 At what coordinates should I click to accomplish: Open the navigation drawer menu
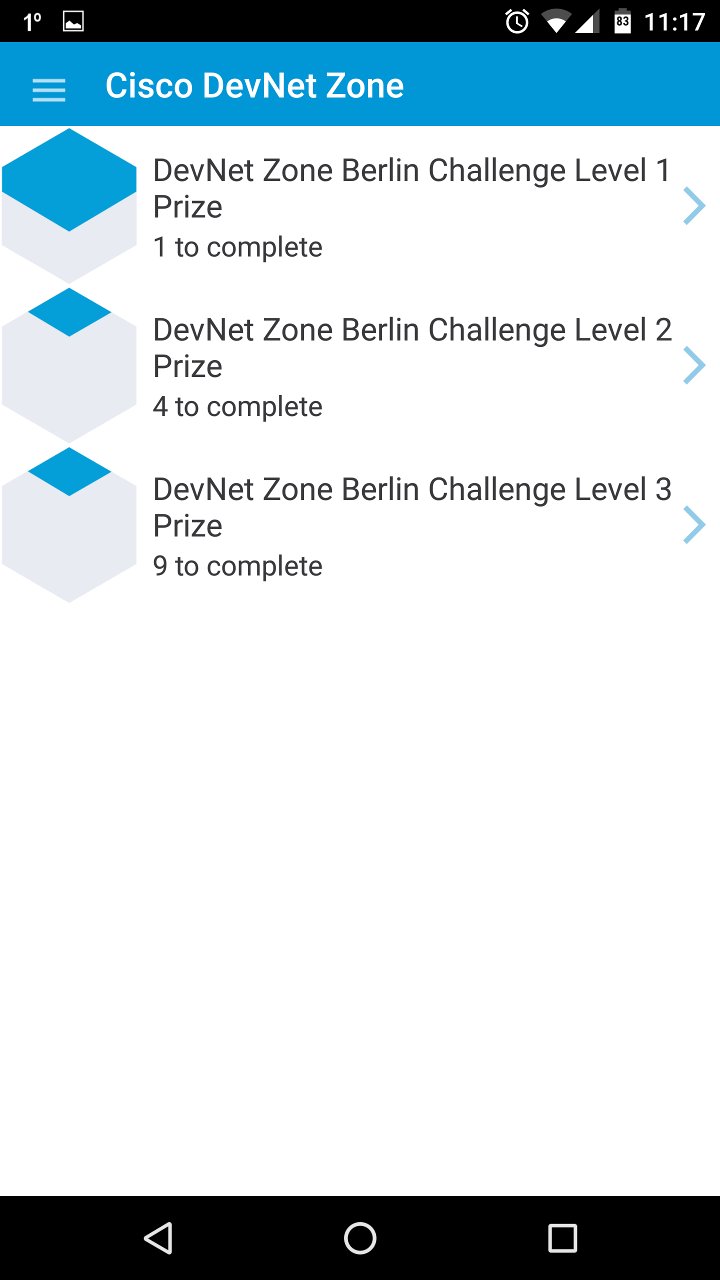48,89
